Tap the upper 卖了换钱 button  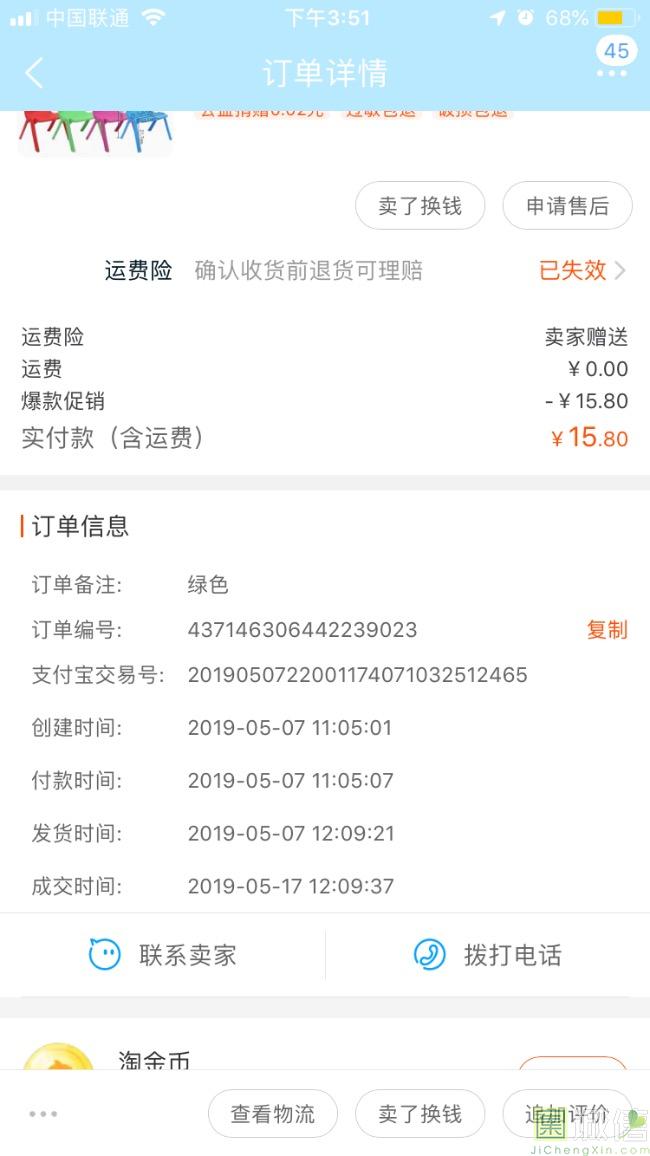pyautogui.click(x=420, y=206)
